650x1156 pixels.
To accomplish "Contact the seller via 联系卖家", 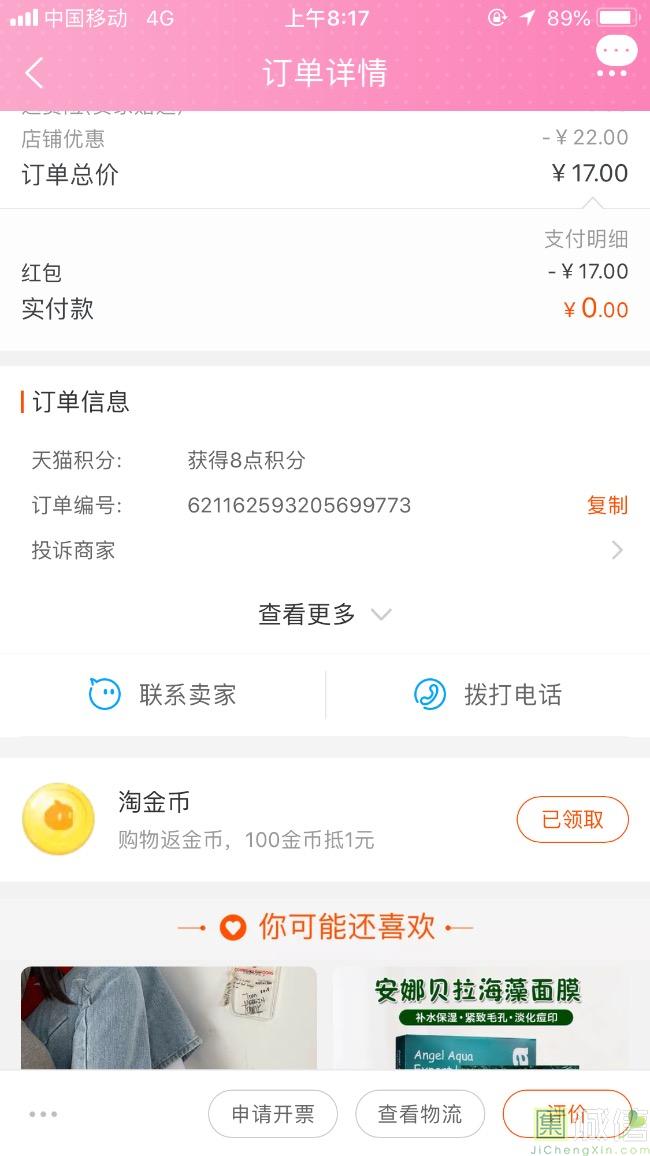I will coord(163,695).
